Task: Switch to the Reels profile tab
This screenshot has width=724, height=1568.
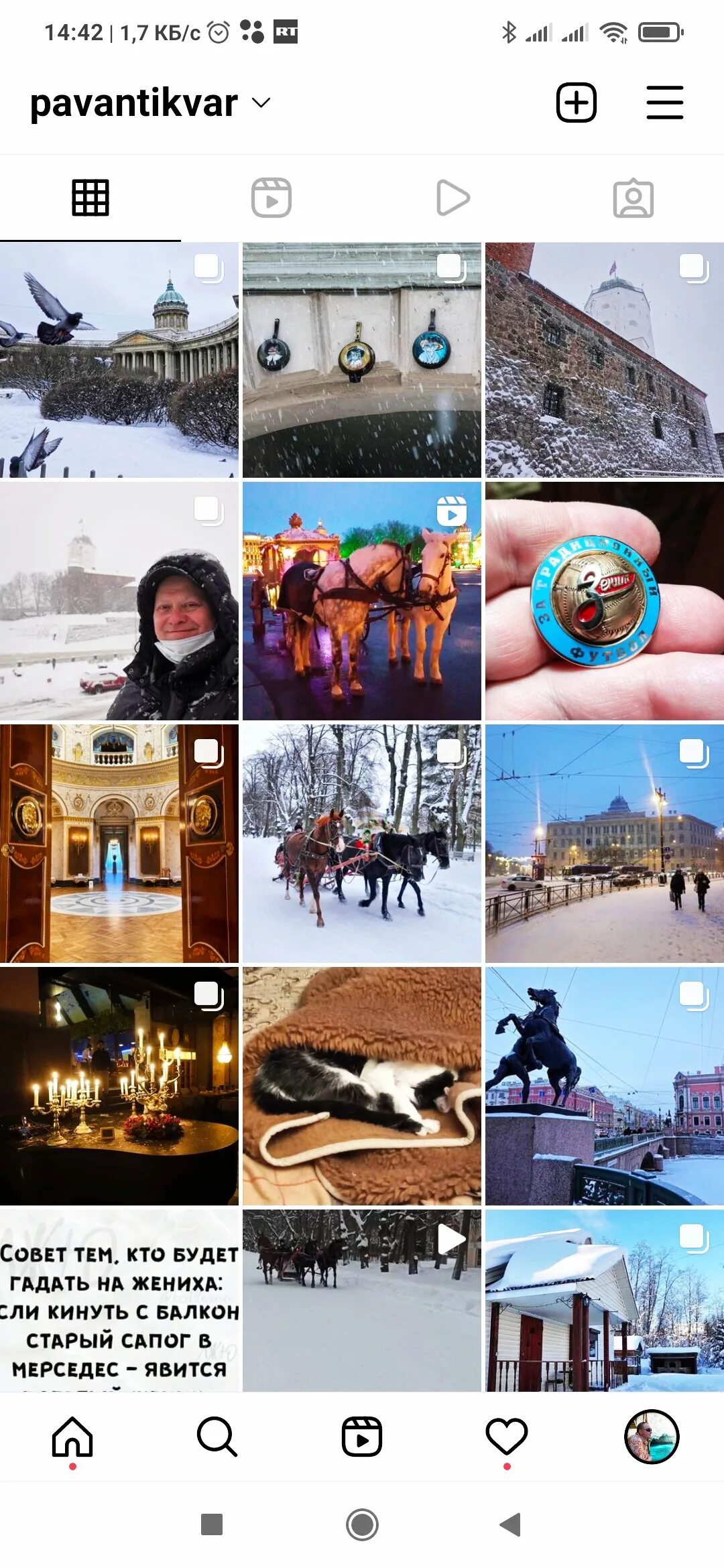Action: pos(271,198)
